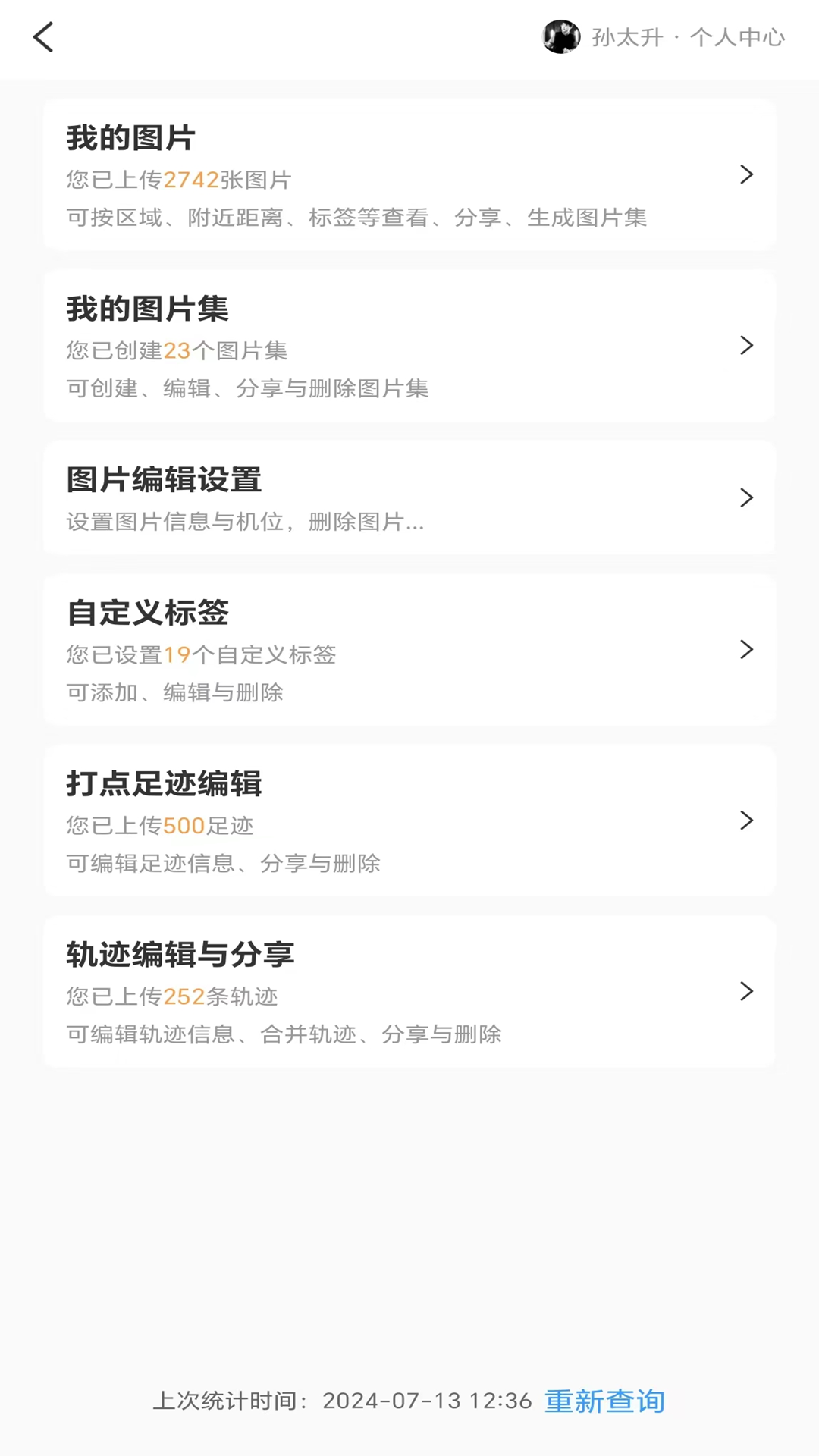Open 孙太升 personal center
Viewport: 819px width, 1456px height.
[x=686, y=37]
